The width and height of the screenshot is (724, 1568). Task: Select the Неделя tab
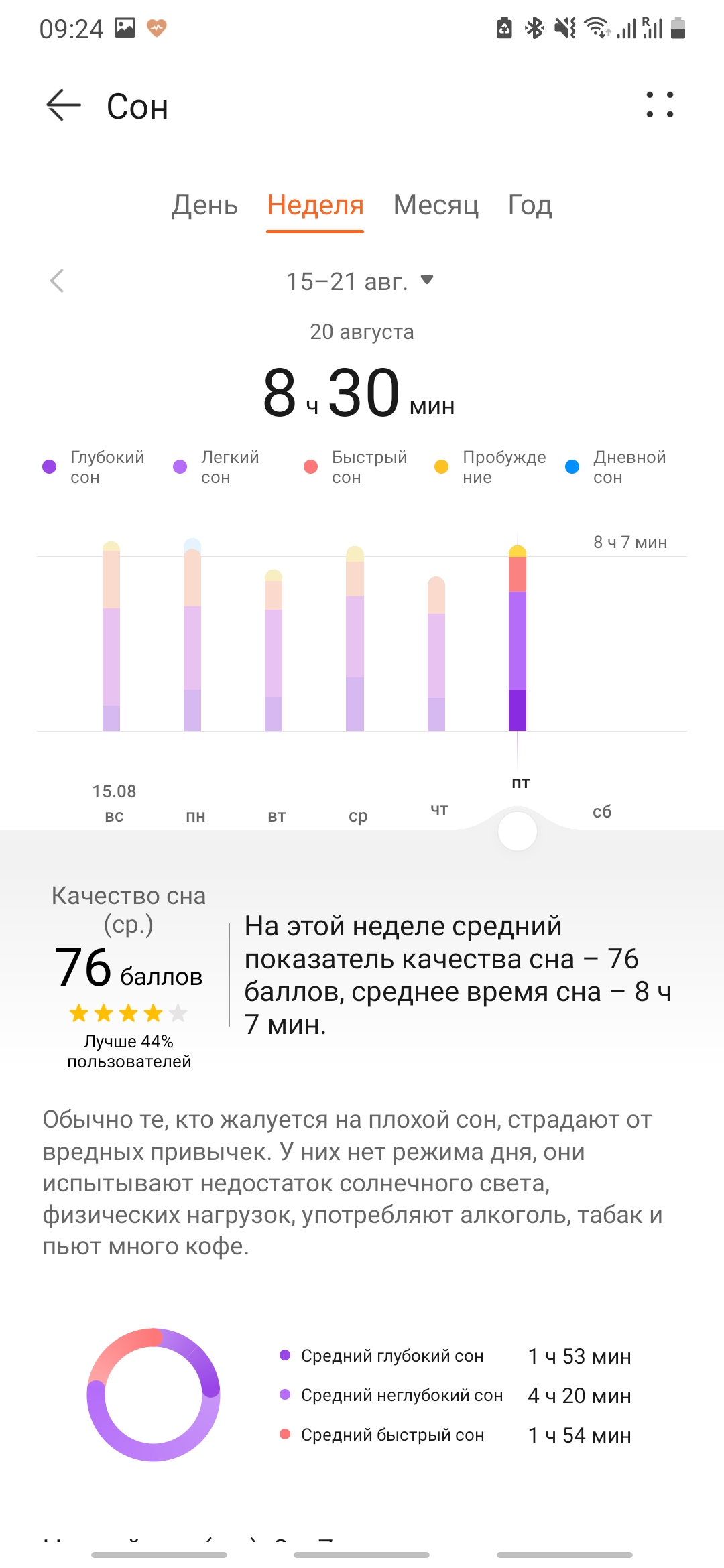[315, 205]
